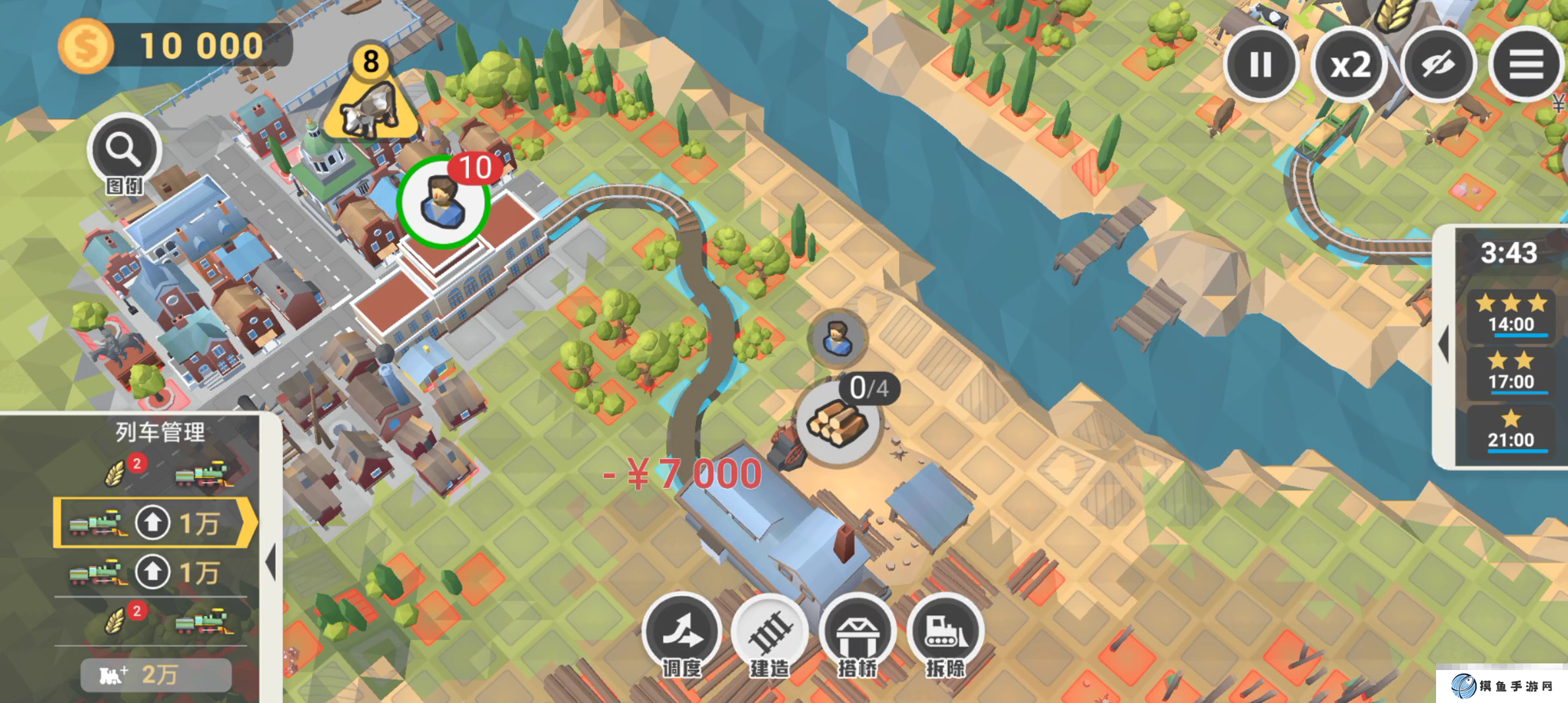Open the 图例 legend magnifier
Screen dimensions: 1568x703
pos(124,150)
